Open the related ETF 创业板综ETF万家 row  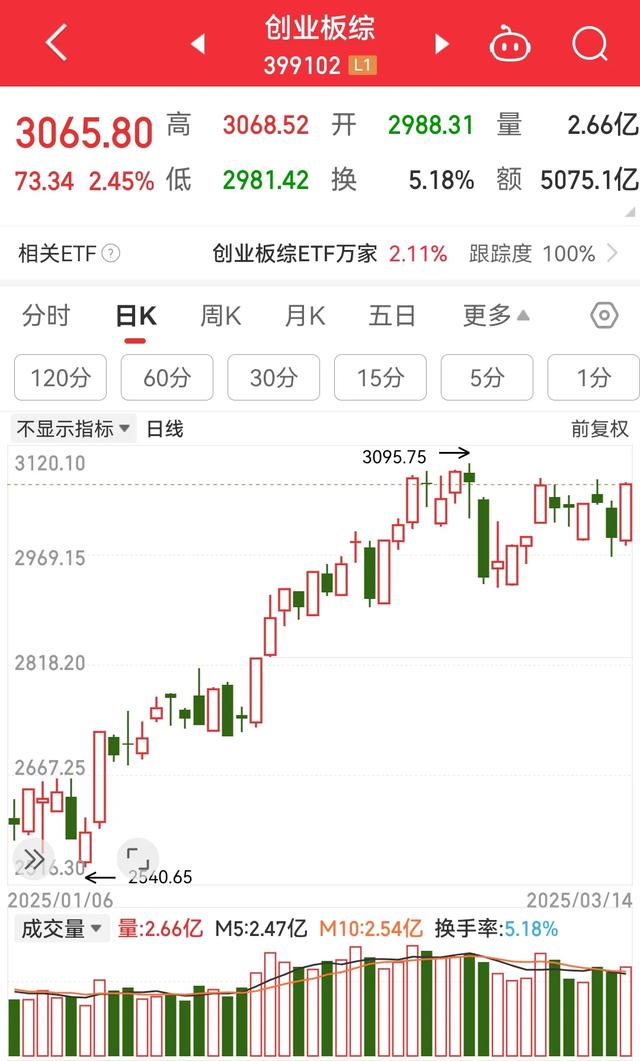pos(320,254)
